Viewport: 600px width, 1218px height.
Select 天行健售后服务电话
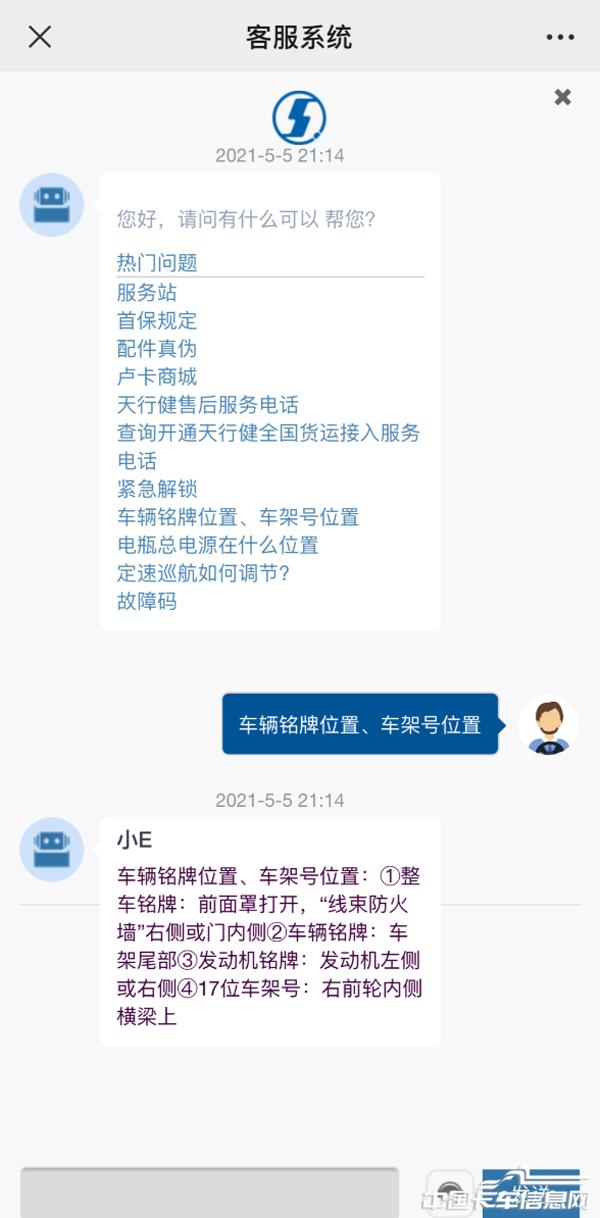pos(208,405)
